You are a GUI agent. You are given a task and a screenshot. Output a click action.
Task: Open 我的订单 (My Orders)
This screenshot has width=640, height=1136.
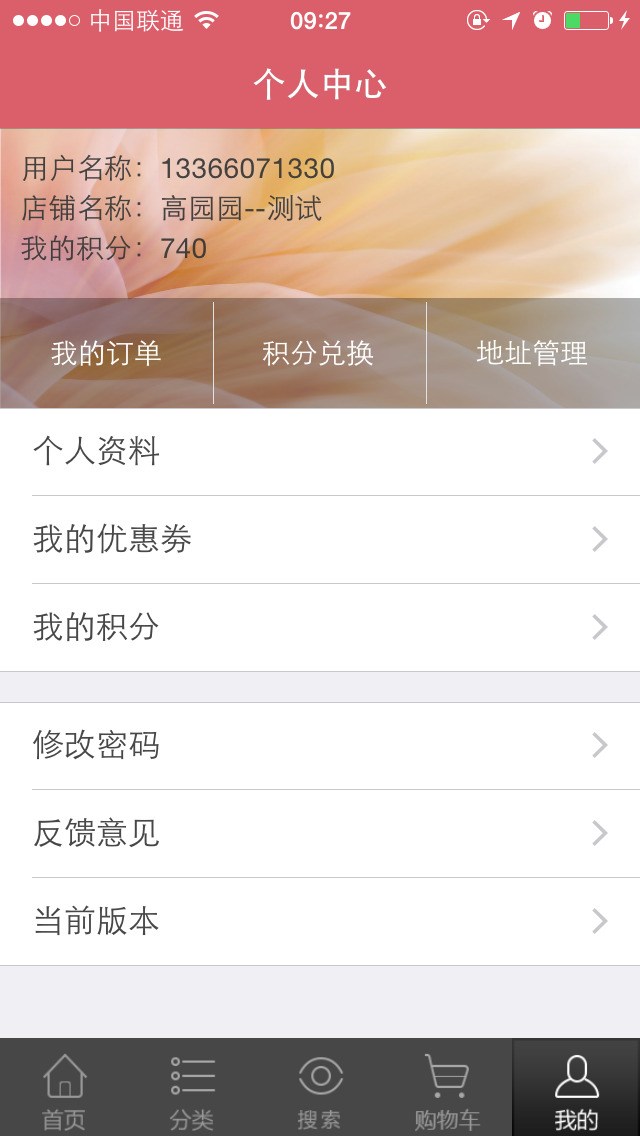(106, 353)
